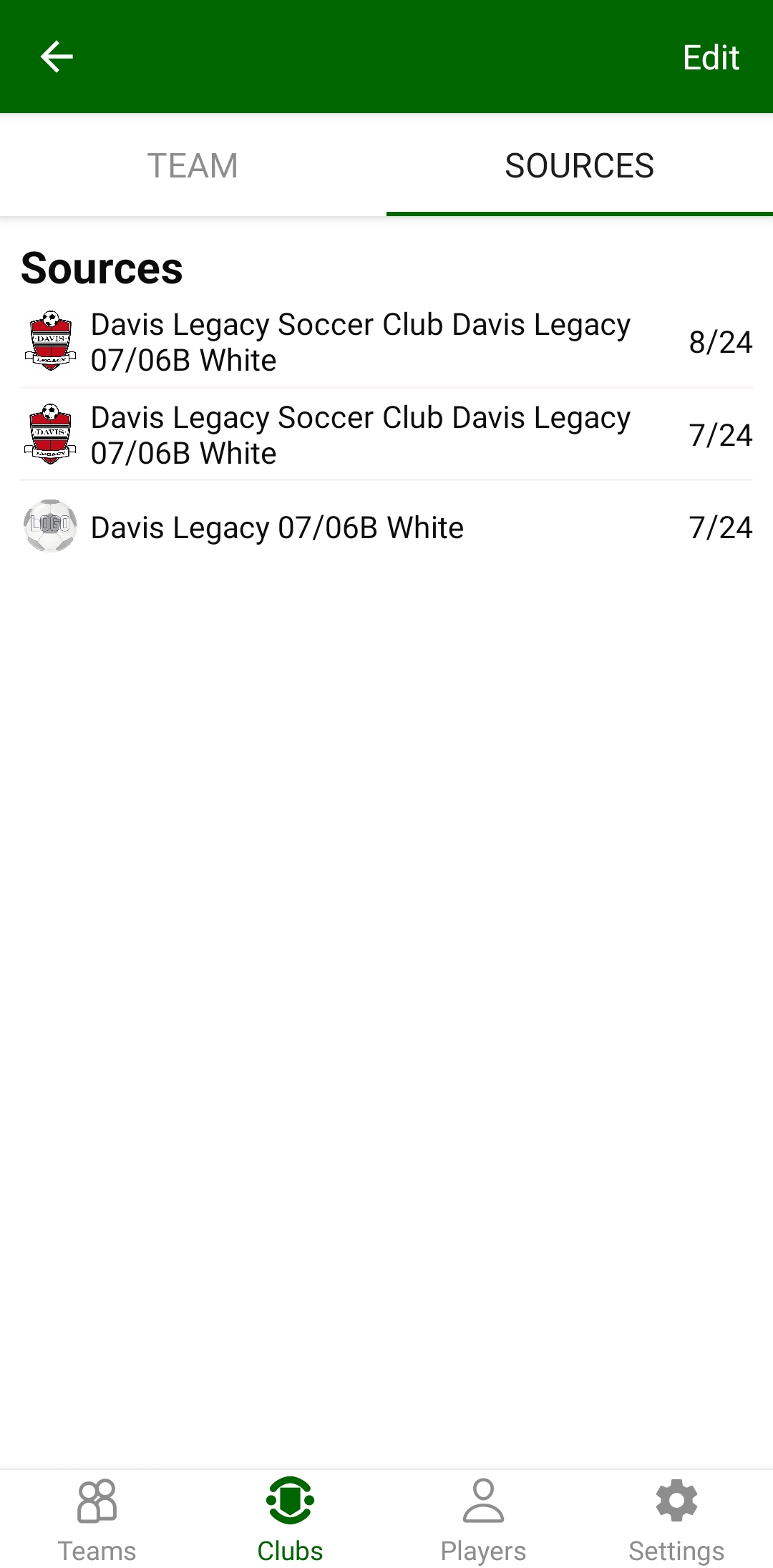
Task: Switch to the TEAM tab
Action: point(193,166)
